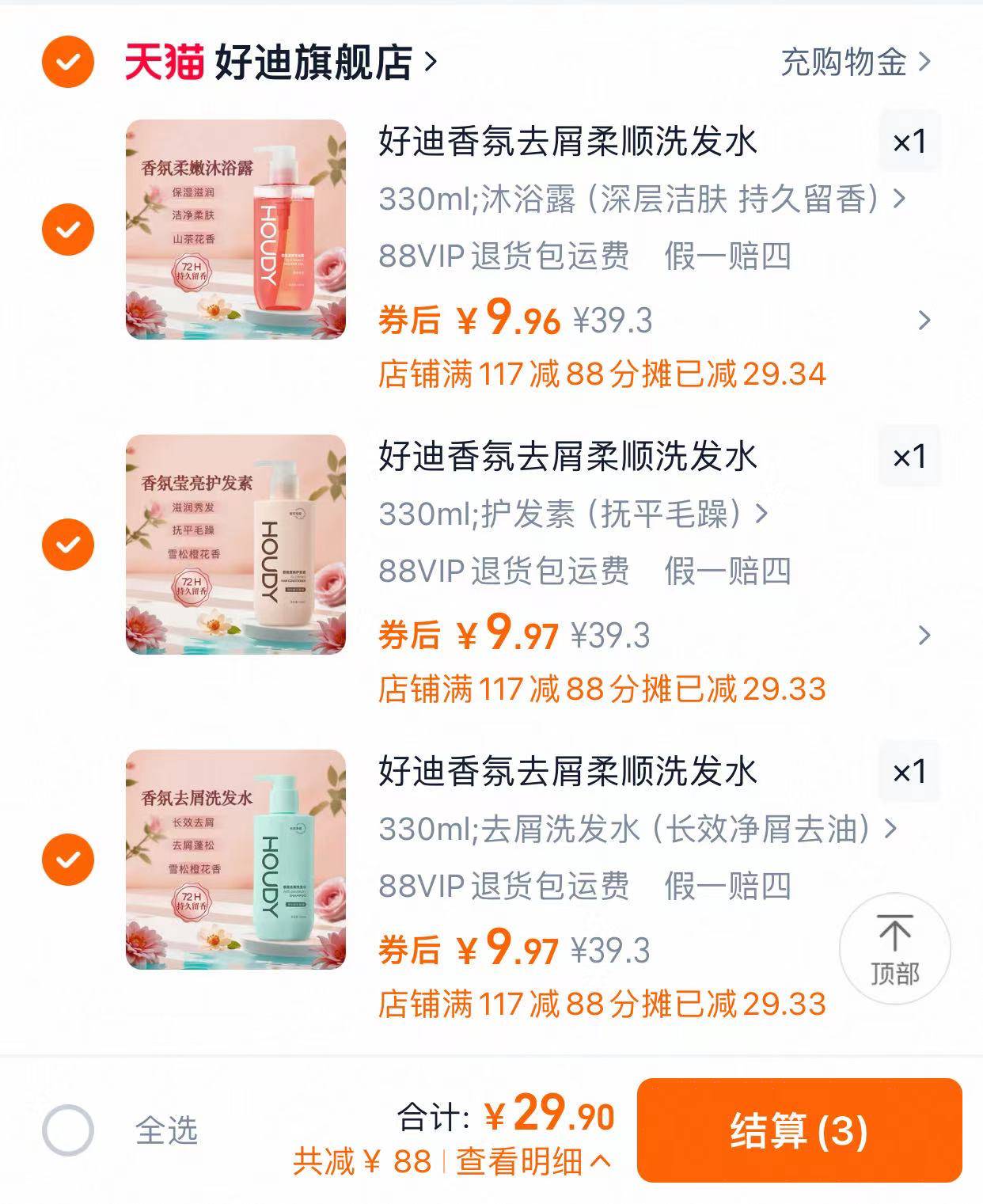Click the x1 quantity label of the shampoo
Viewport: 983px width, 1204px height.
[907, 772]
